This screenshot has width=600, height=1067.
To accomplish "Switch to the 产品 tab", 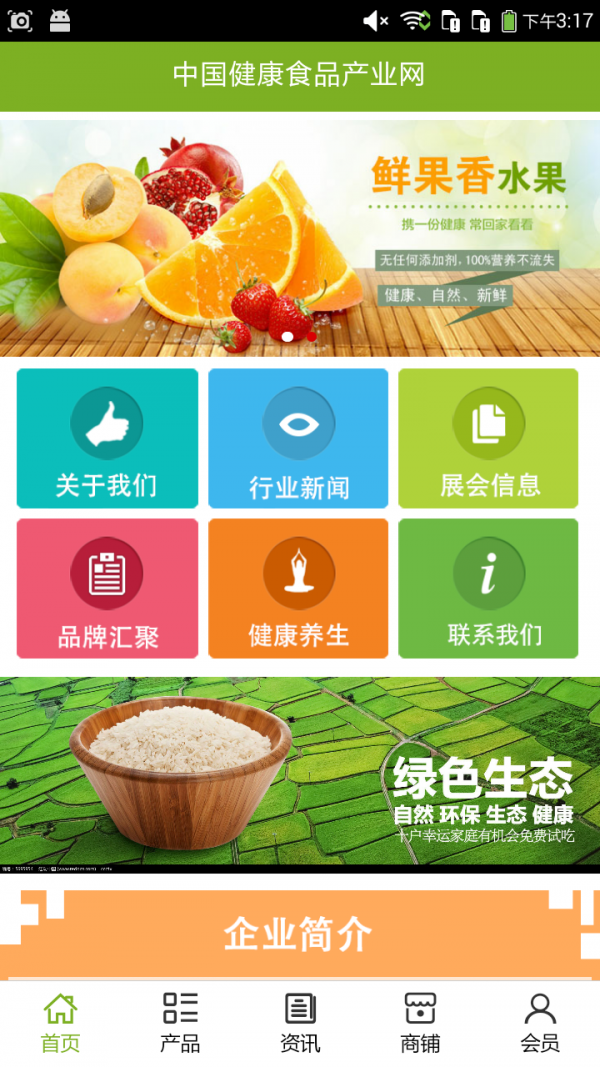I will pos(180,1023).
